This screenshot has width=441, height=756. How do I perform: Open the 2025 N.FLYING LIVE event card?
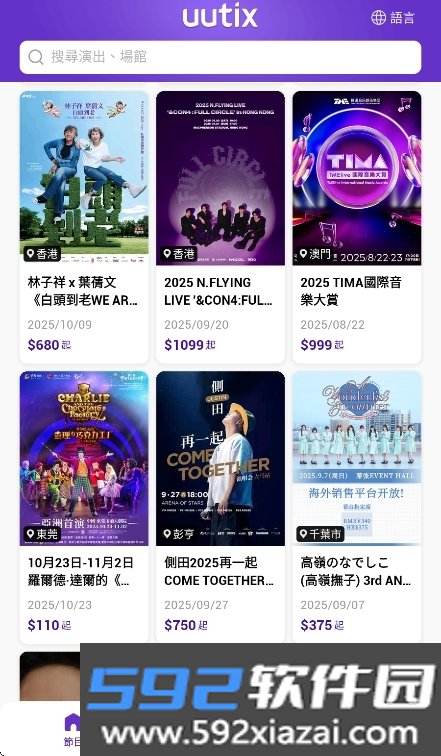220,227
